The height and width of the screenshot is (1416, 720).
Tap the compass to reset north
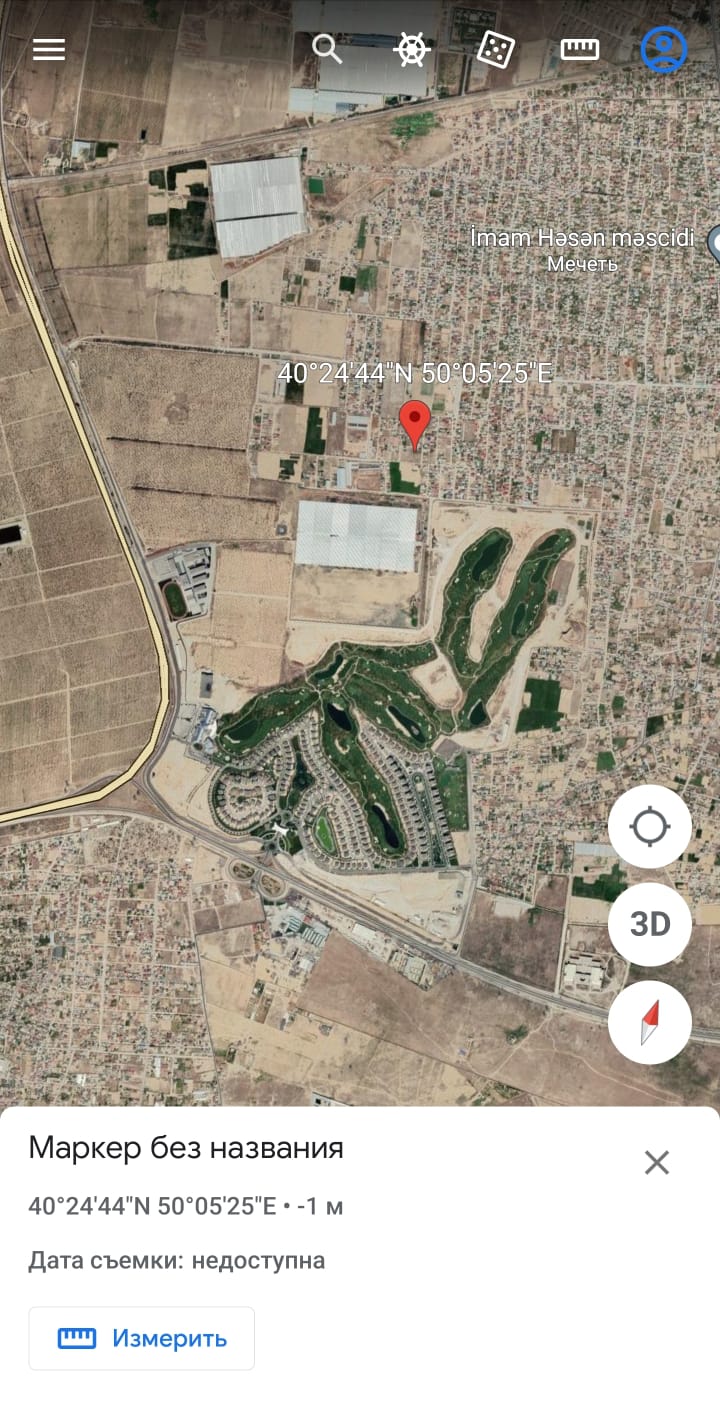[x=650, y=1022]
